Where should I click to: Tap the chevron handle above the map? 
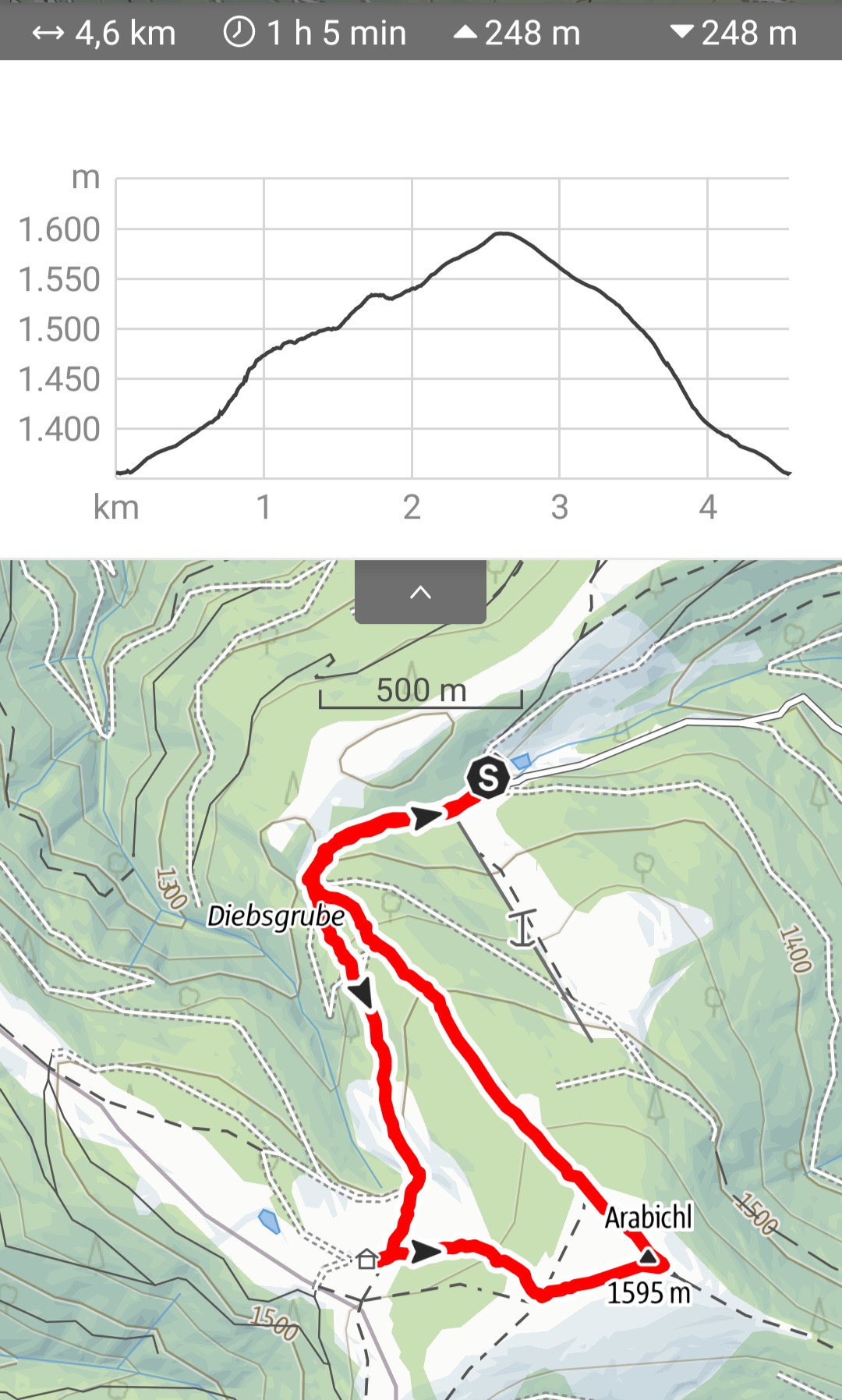pyautogui.click(x=420, y=592)
